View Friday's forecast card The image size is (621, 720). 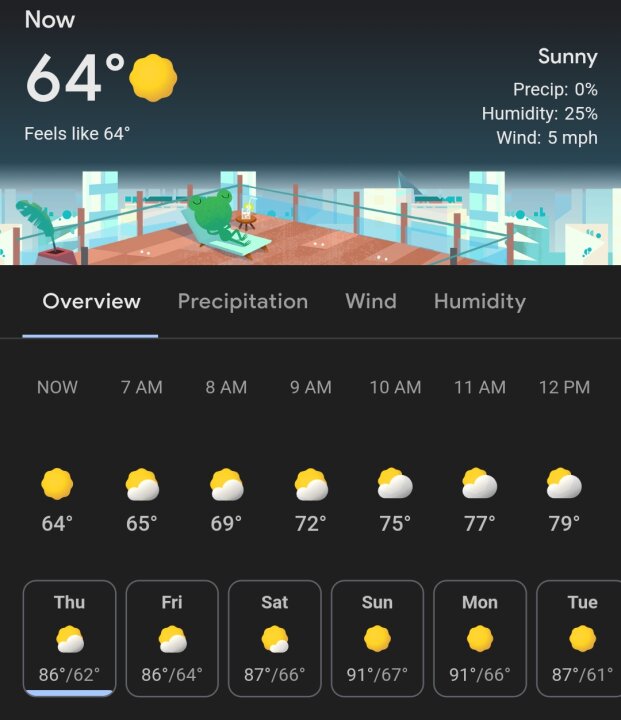(172, 638)
